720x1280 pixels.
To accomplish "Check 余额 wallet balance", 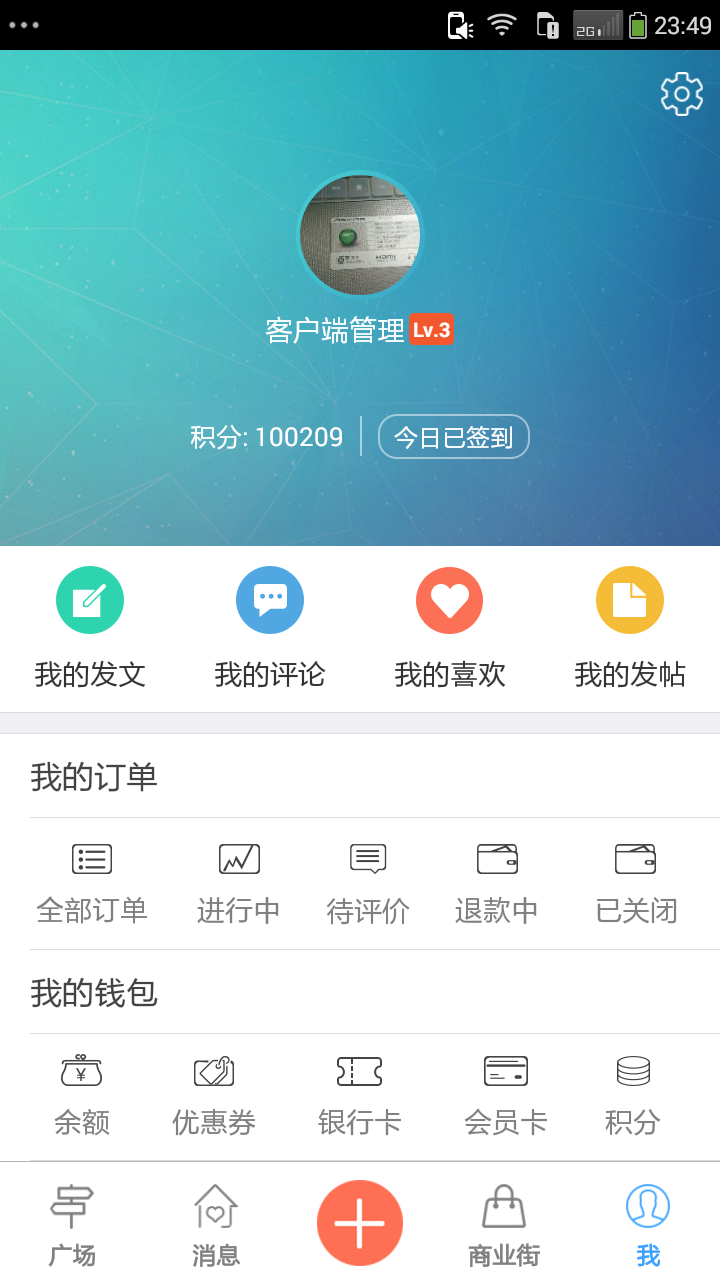I will click(x=82, y=1096).
